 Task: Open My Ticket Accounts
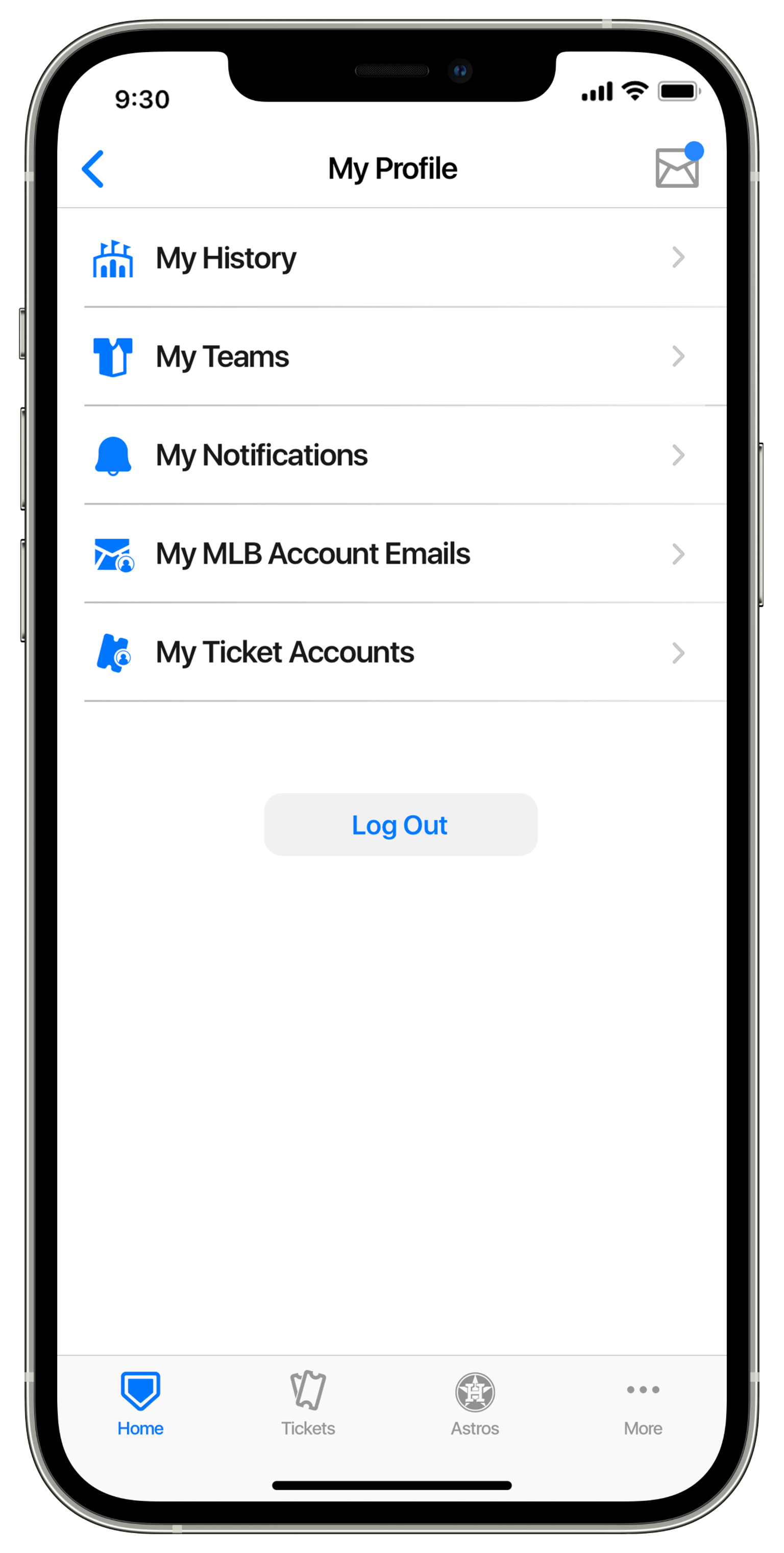tap(391, 652)
